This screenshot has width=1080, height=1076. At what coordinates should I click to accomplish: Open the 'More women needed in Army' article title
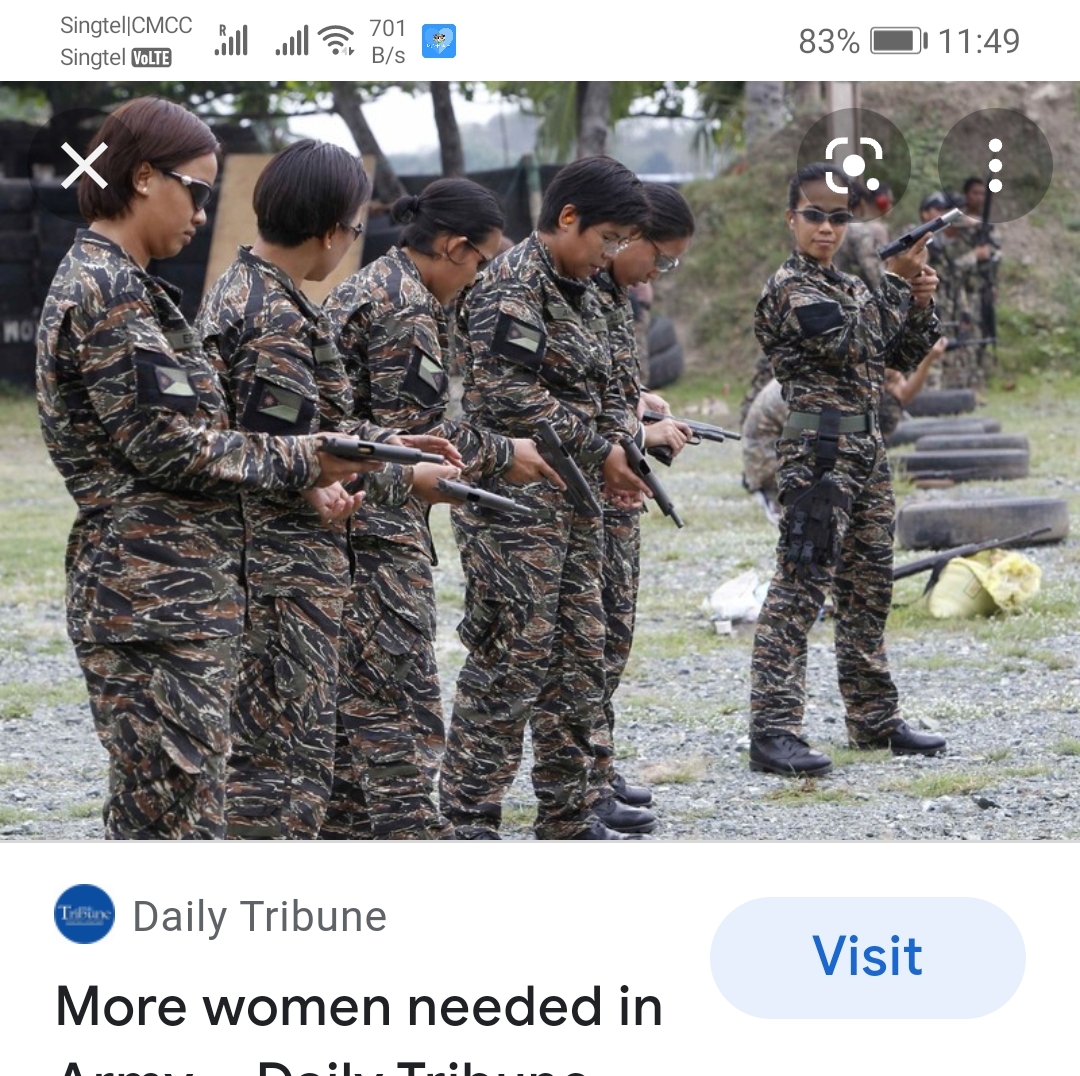coord(360,1008)
